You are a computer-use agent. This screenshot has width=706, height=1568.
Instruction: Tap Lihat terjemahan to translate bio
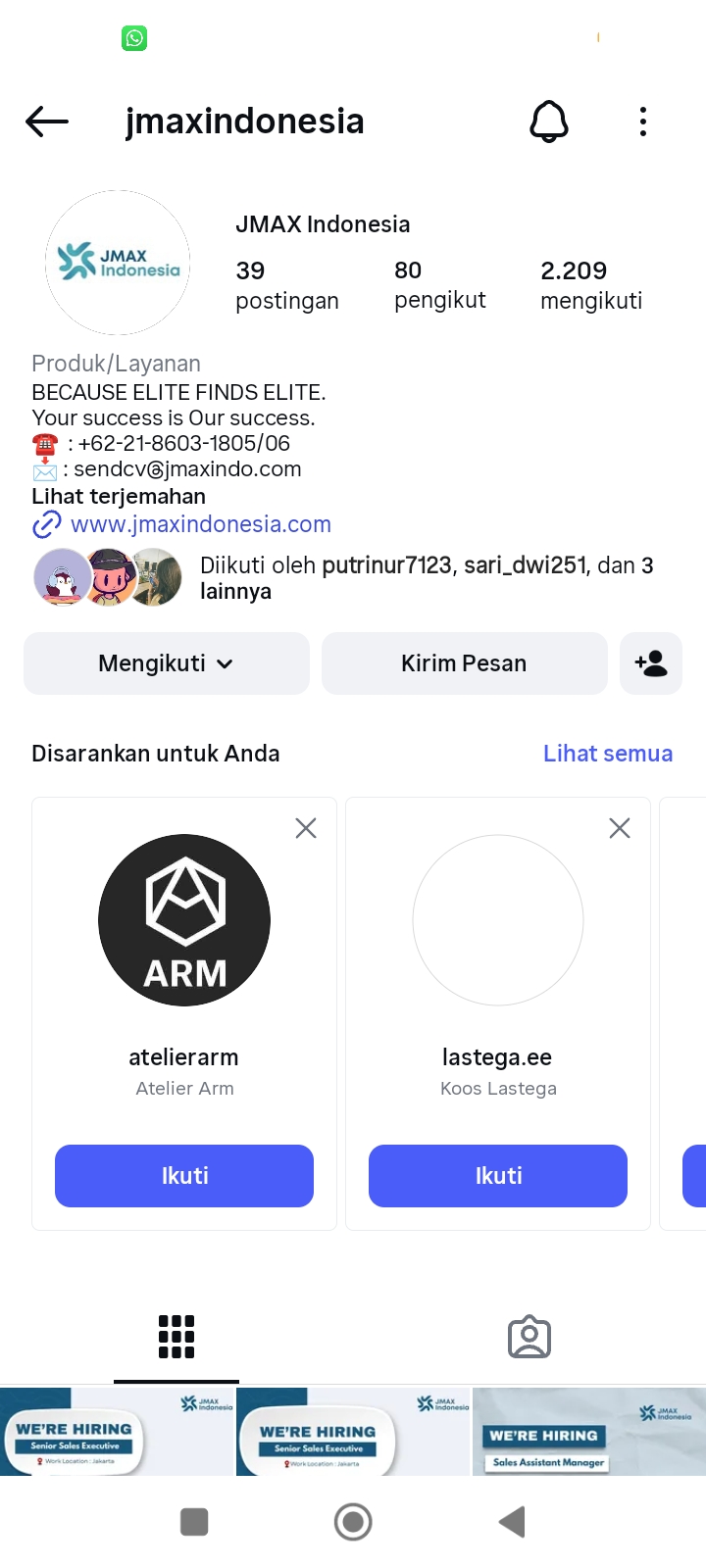[x=119, y=496]
